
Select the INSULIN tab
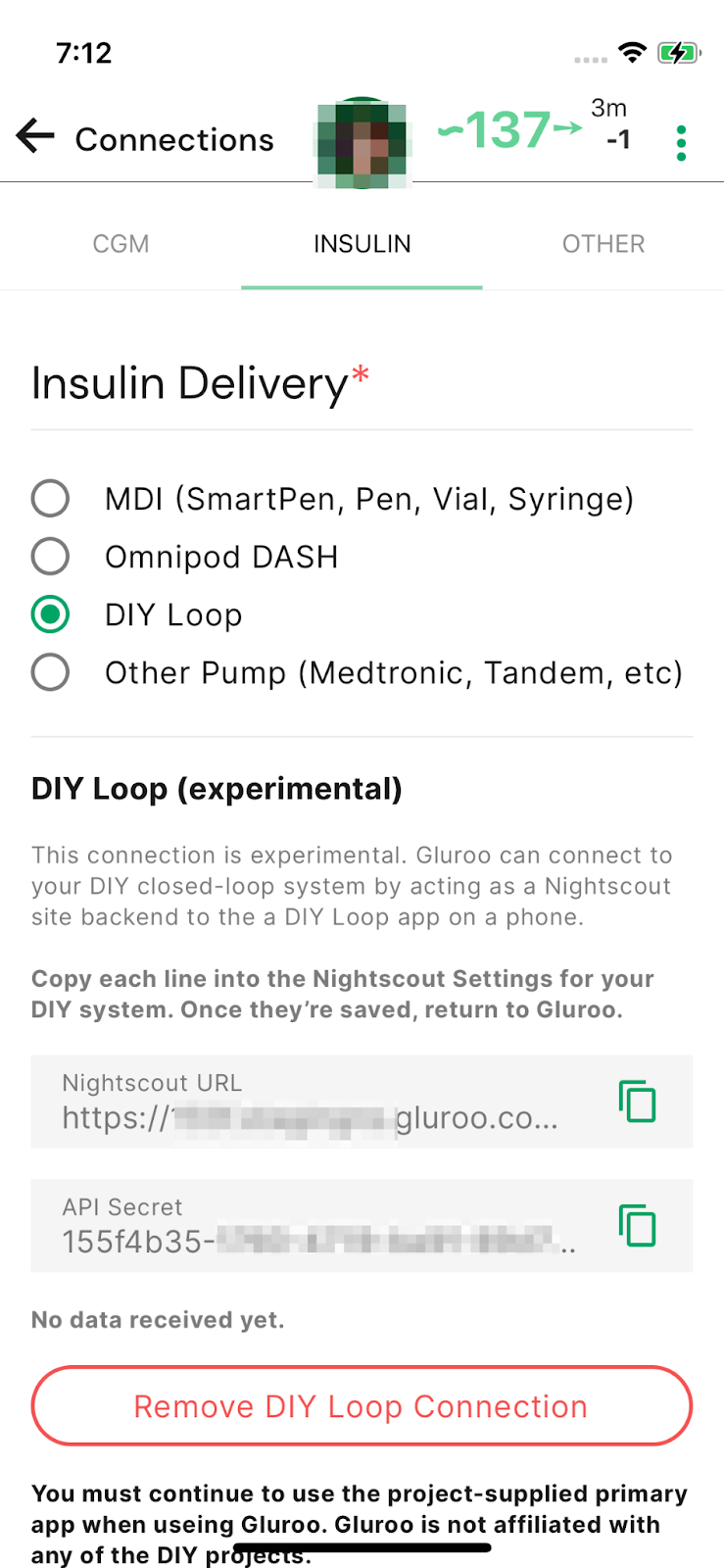362,244
